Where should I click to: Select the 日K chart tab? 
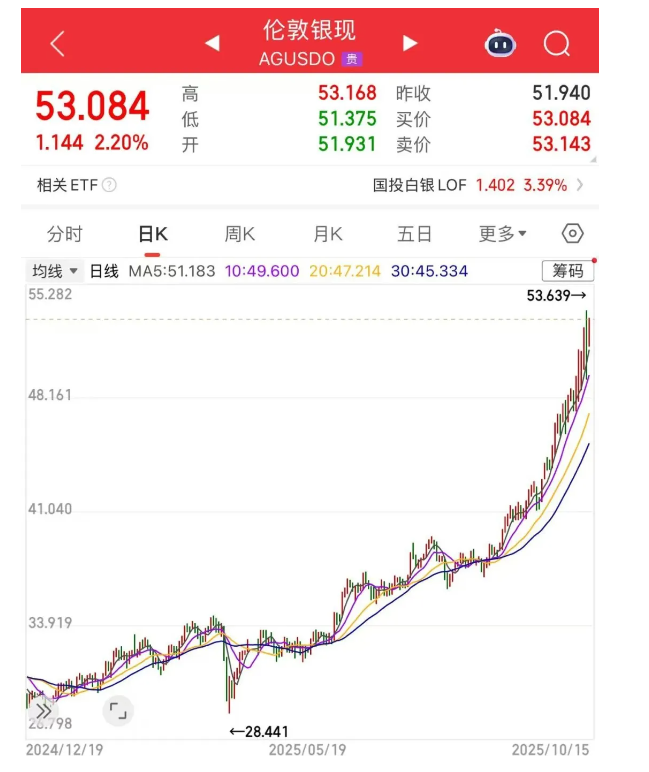153,234
